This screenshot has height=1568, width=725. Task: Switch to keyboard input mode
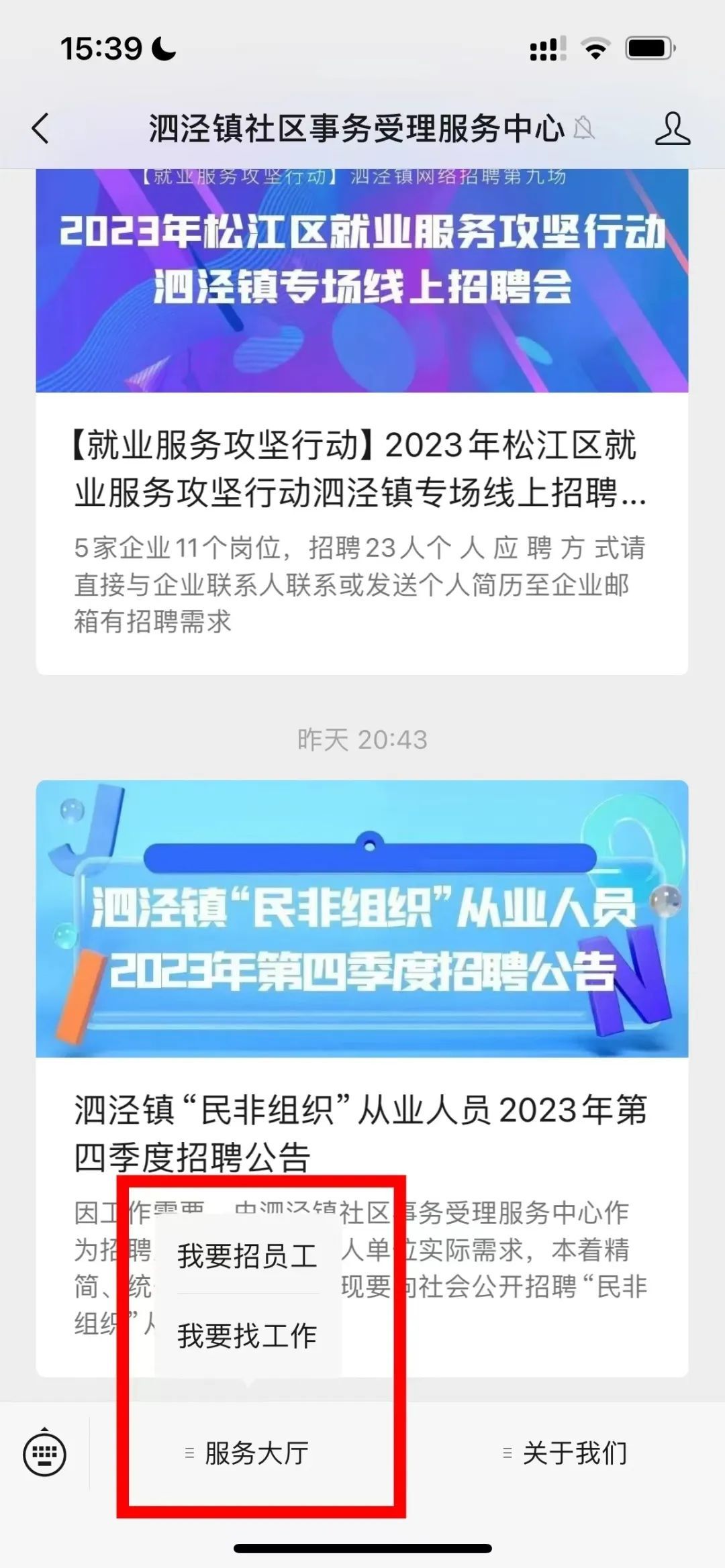(44, 1453)
